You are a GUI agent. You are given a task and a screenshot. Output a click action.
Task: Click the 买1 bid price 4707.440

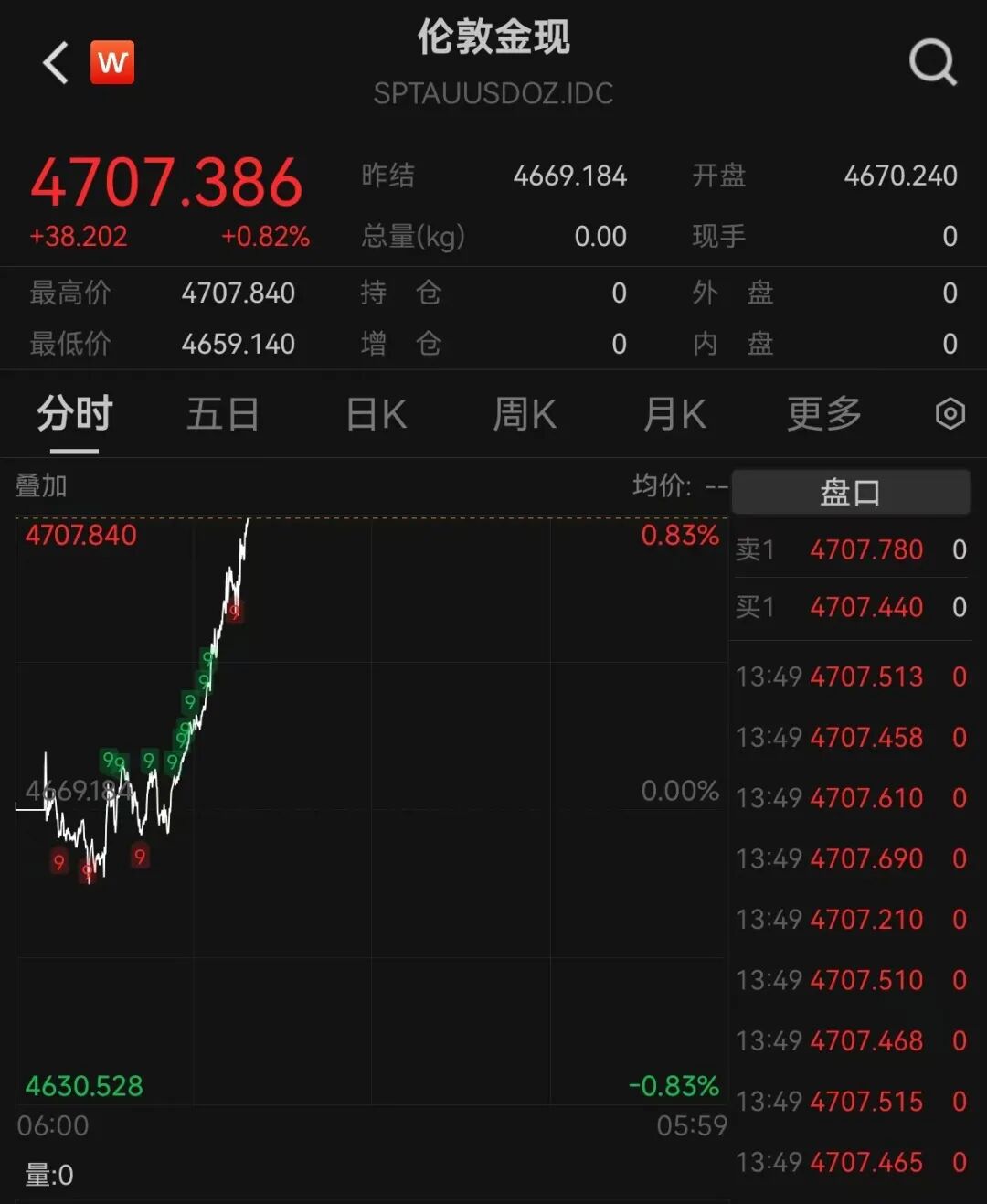(x=866, y=607)
